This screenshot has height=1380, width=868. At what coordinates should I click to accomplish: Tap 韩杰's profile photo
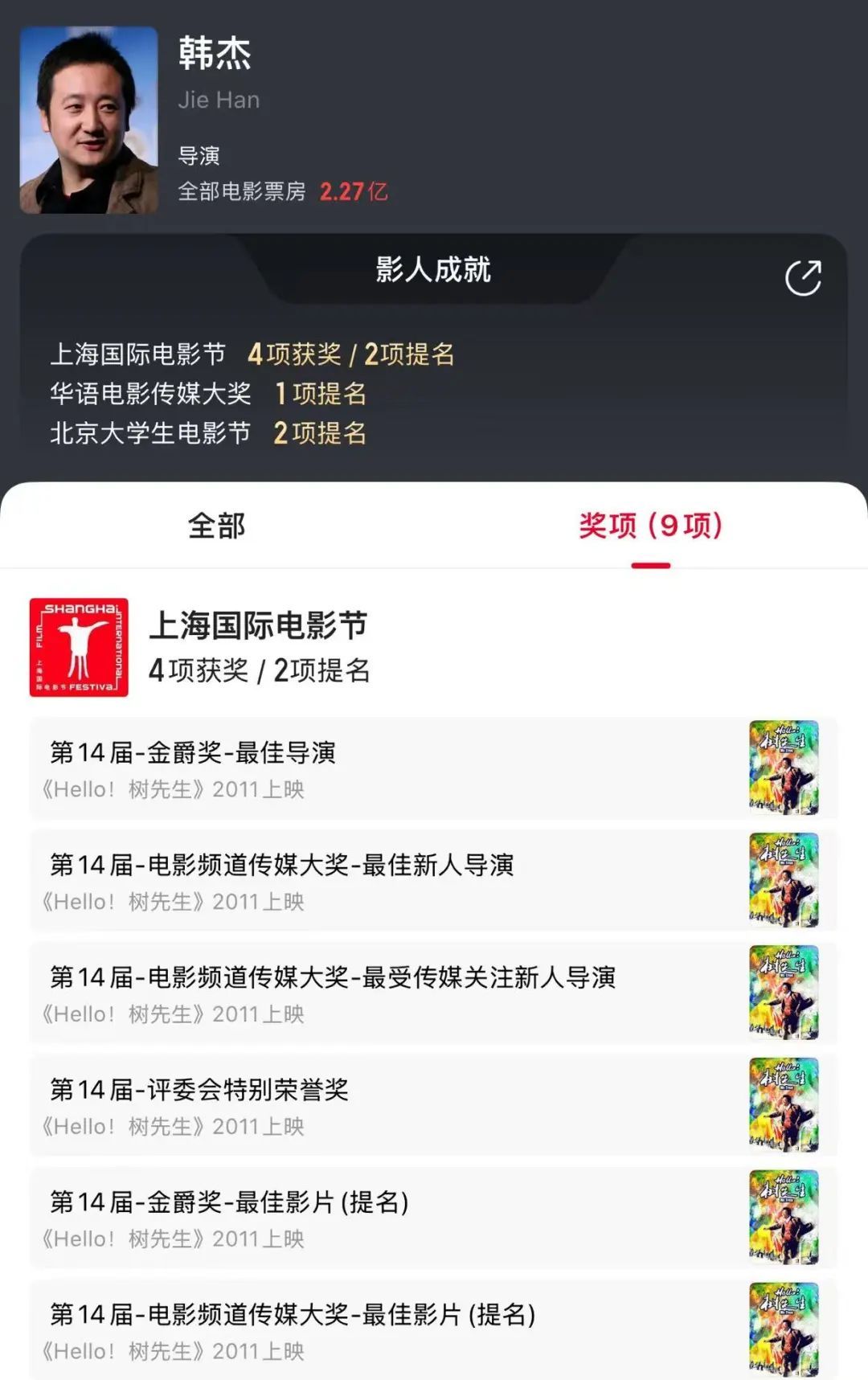coord(88,120)
